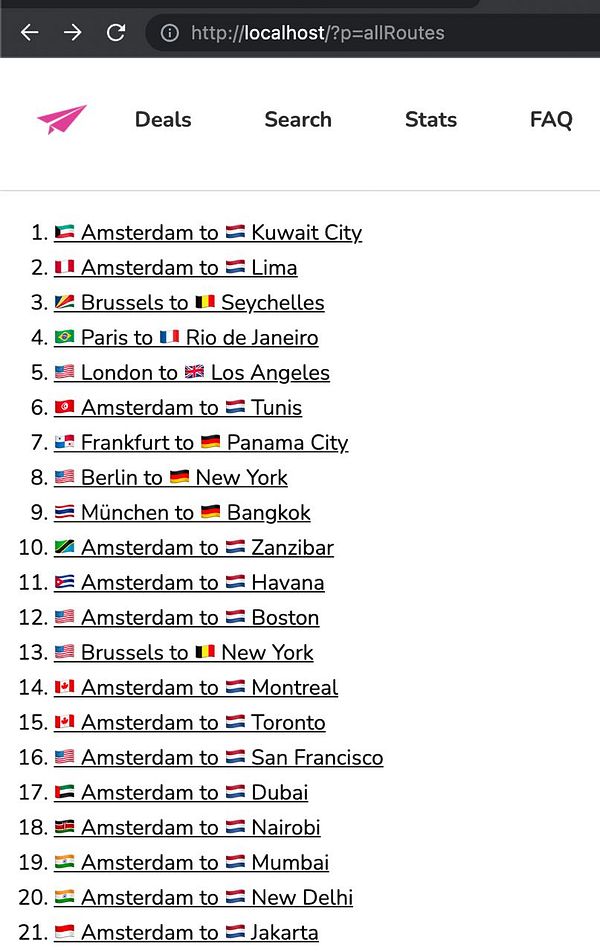The width and height of the screenshot is (600, 952).
Task: Tap the pink paper plane home logo
Action: pos(62,120)
